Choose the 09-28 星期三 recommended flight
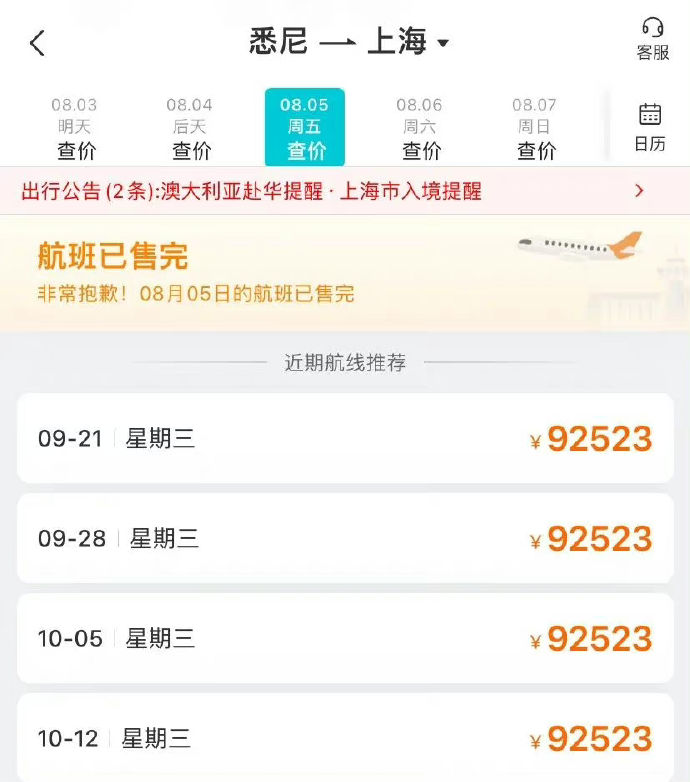The image size is (690, 782). [x=344, y=539]
